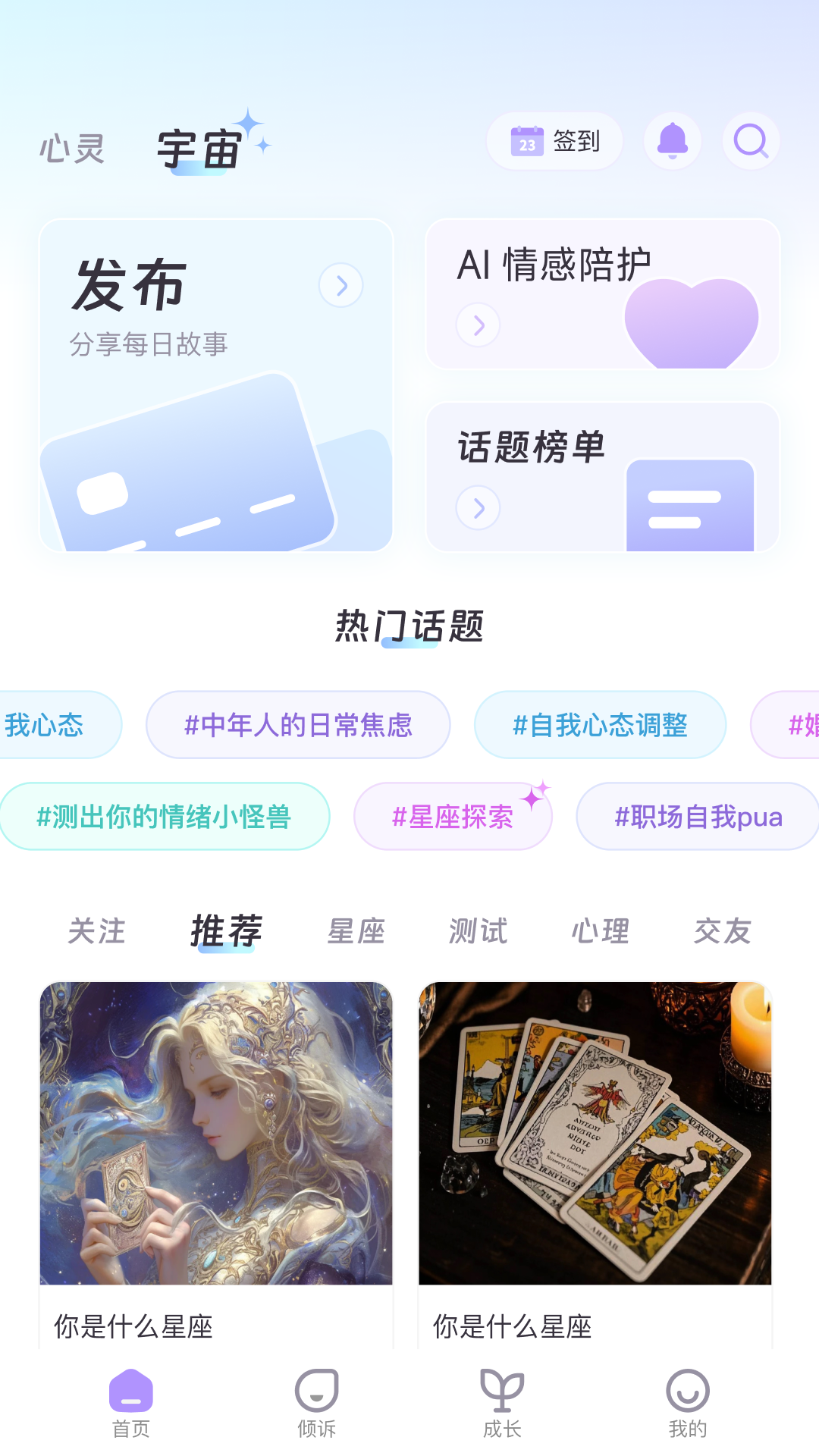Expand the 发布 card via its chevron
The height and width of the screenshot is (1456, 819).
(342, 285)
